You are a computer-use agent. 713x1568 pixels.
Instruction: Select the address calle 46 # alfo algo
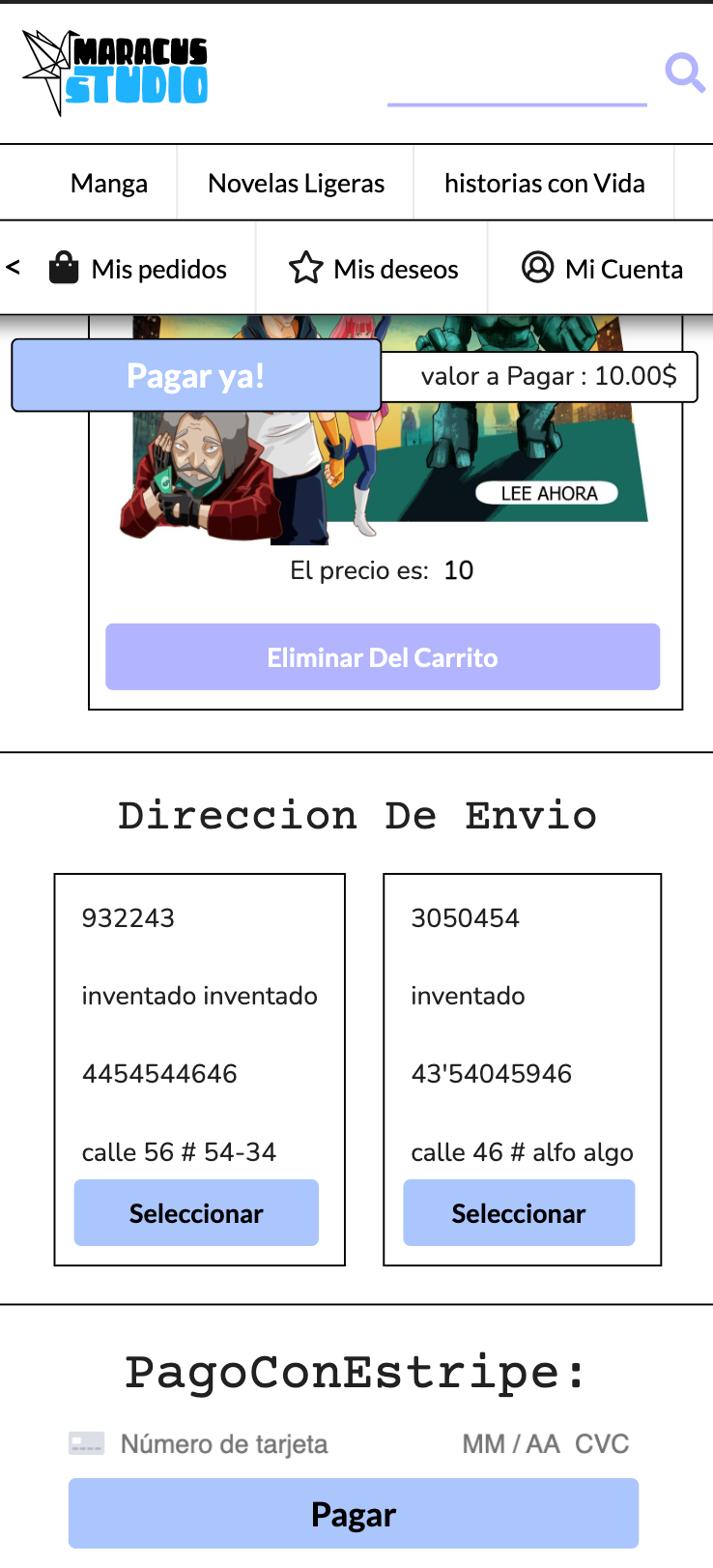pyautogui.click(x=519, y=1213)
